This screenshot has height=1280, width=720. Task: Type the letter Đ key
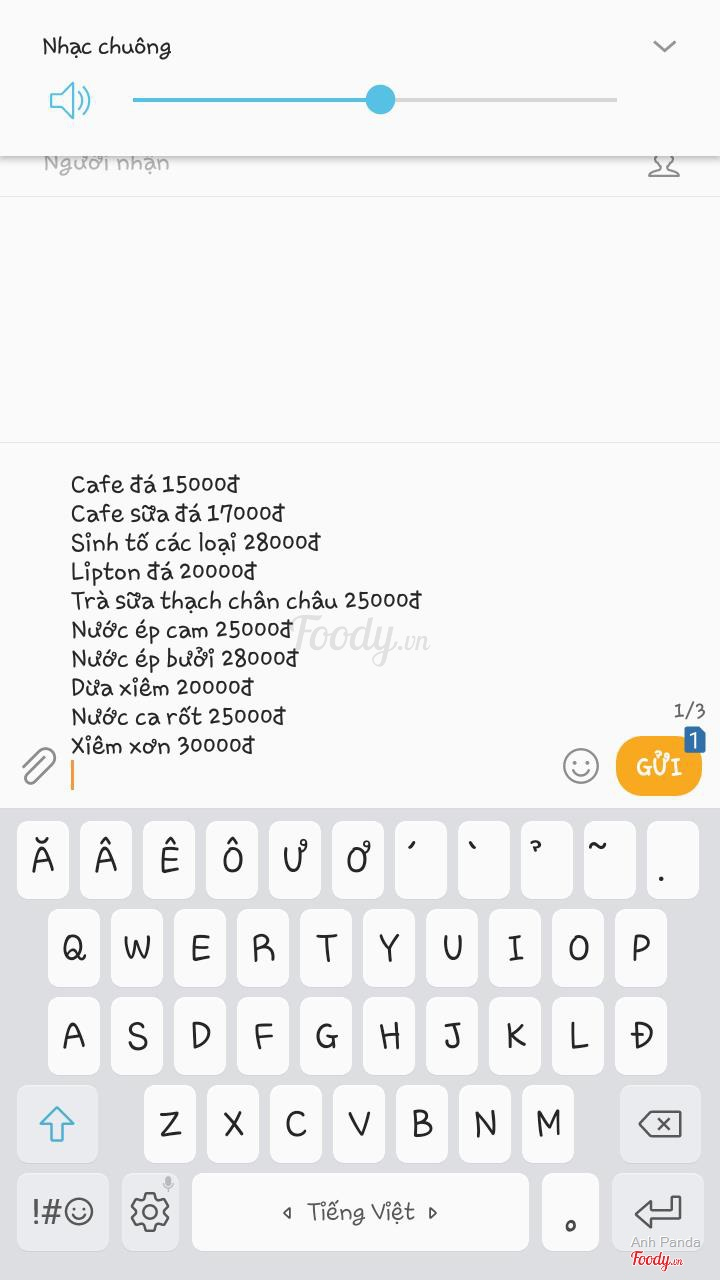(x=641, y=1036)
